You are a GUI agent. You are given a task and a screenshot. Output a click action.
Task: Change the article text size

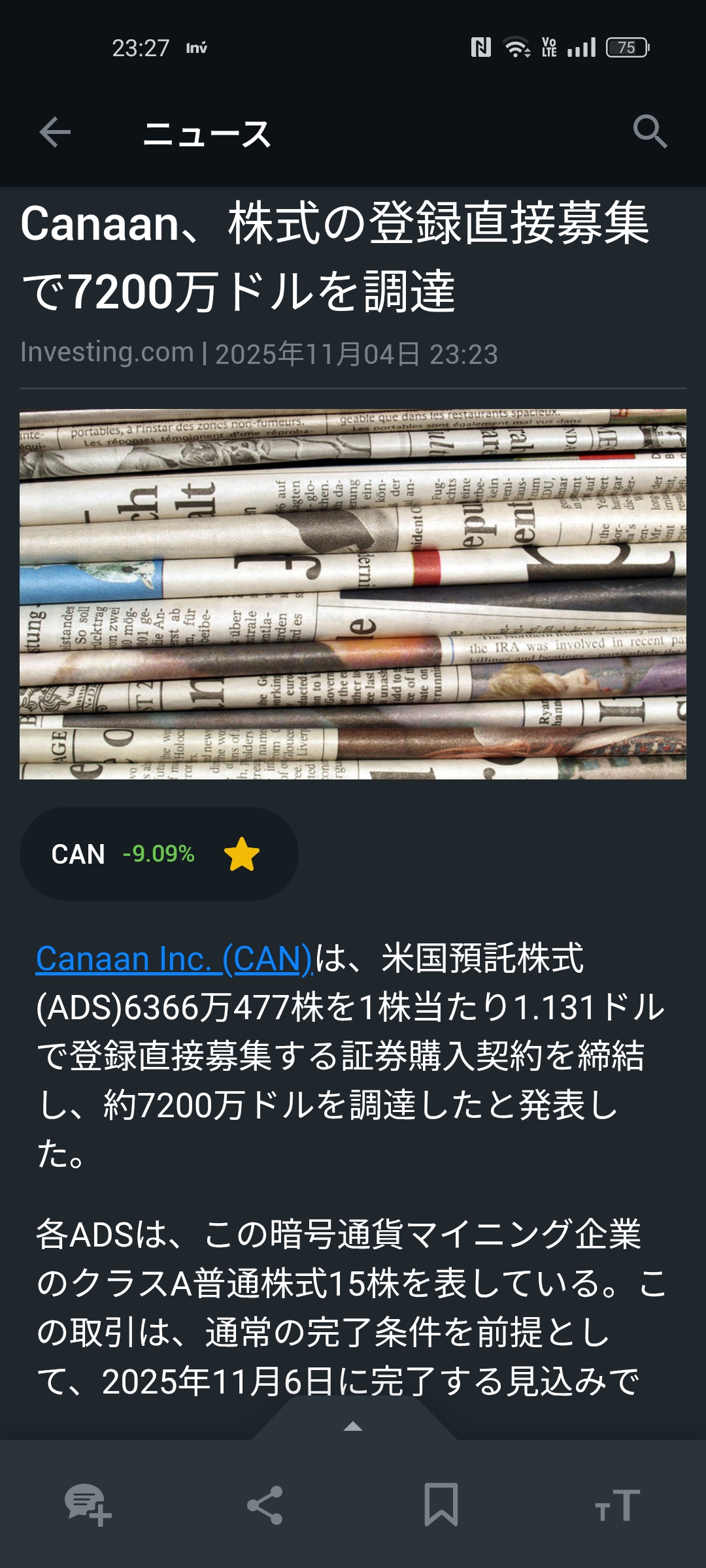point(617,1505)
